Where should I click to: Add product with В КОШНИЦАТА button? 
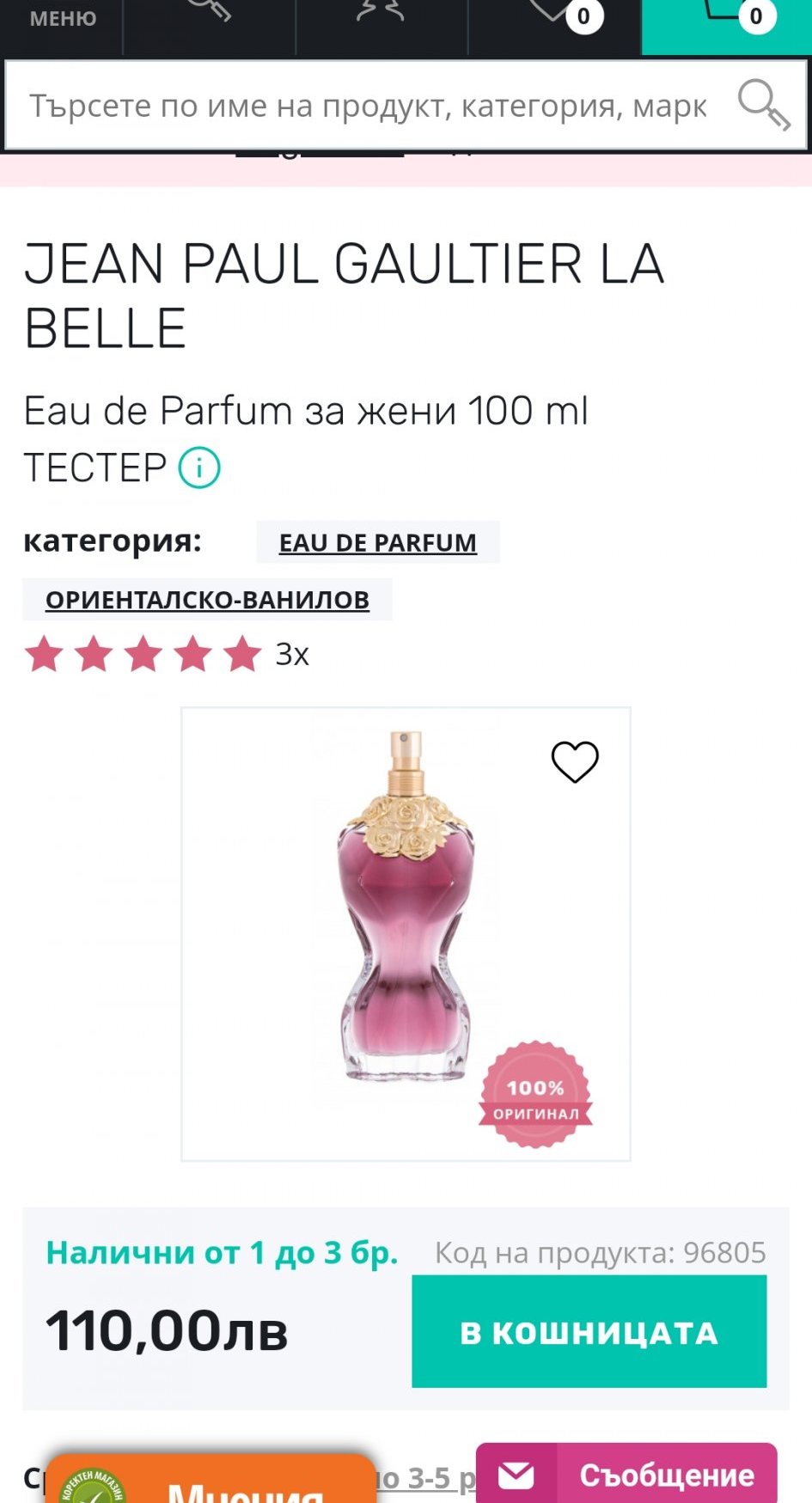click(589, 1331)
